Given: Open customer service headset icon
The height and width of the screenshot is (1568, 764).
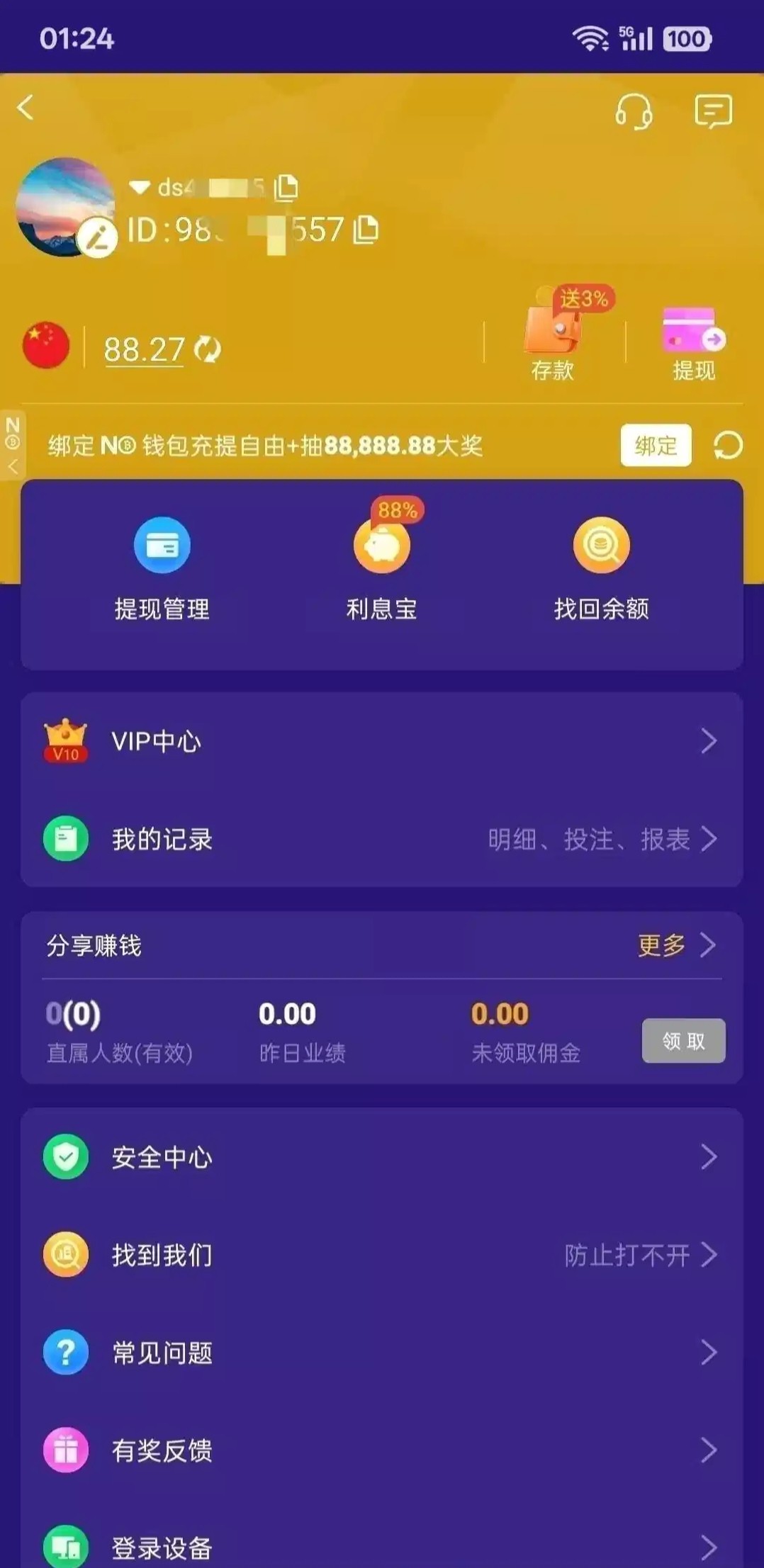Looking at the screenshot, I should coord(633,111).
